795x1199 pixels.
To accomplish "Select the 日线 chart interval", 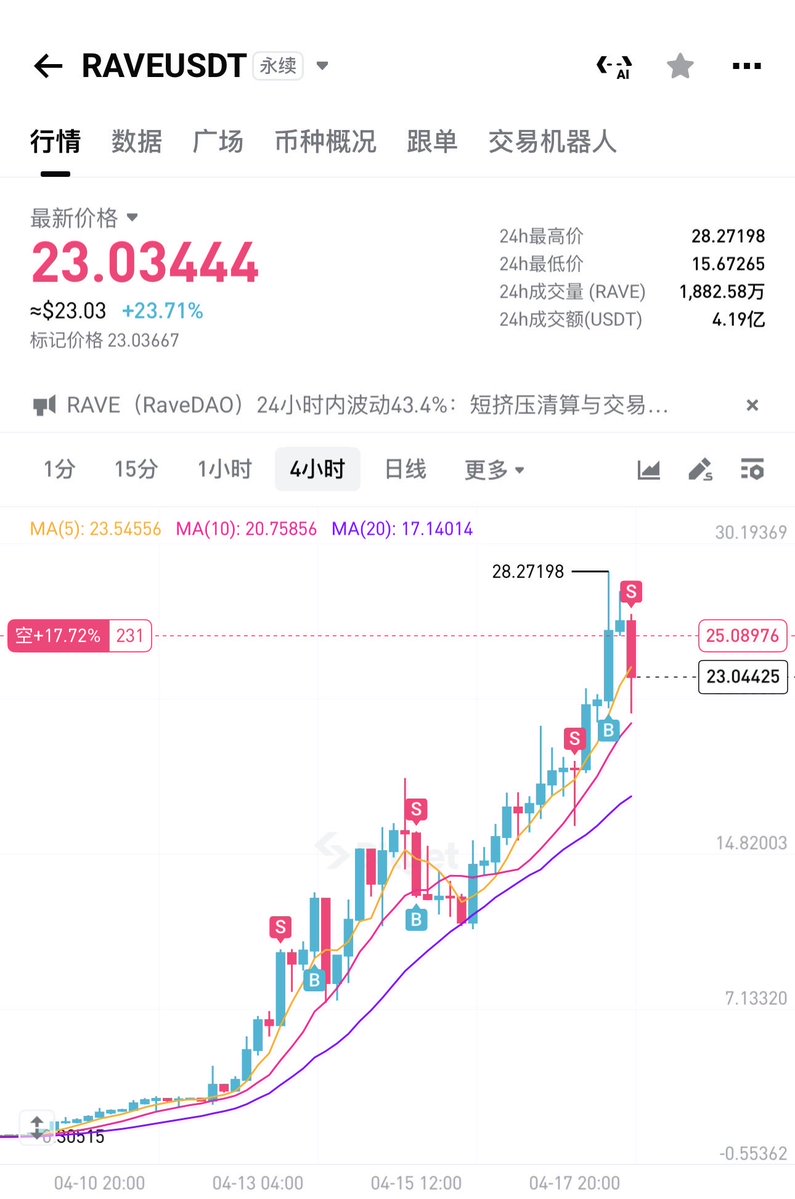I will [x=405, y=469].
